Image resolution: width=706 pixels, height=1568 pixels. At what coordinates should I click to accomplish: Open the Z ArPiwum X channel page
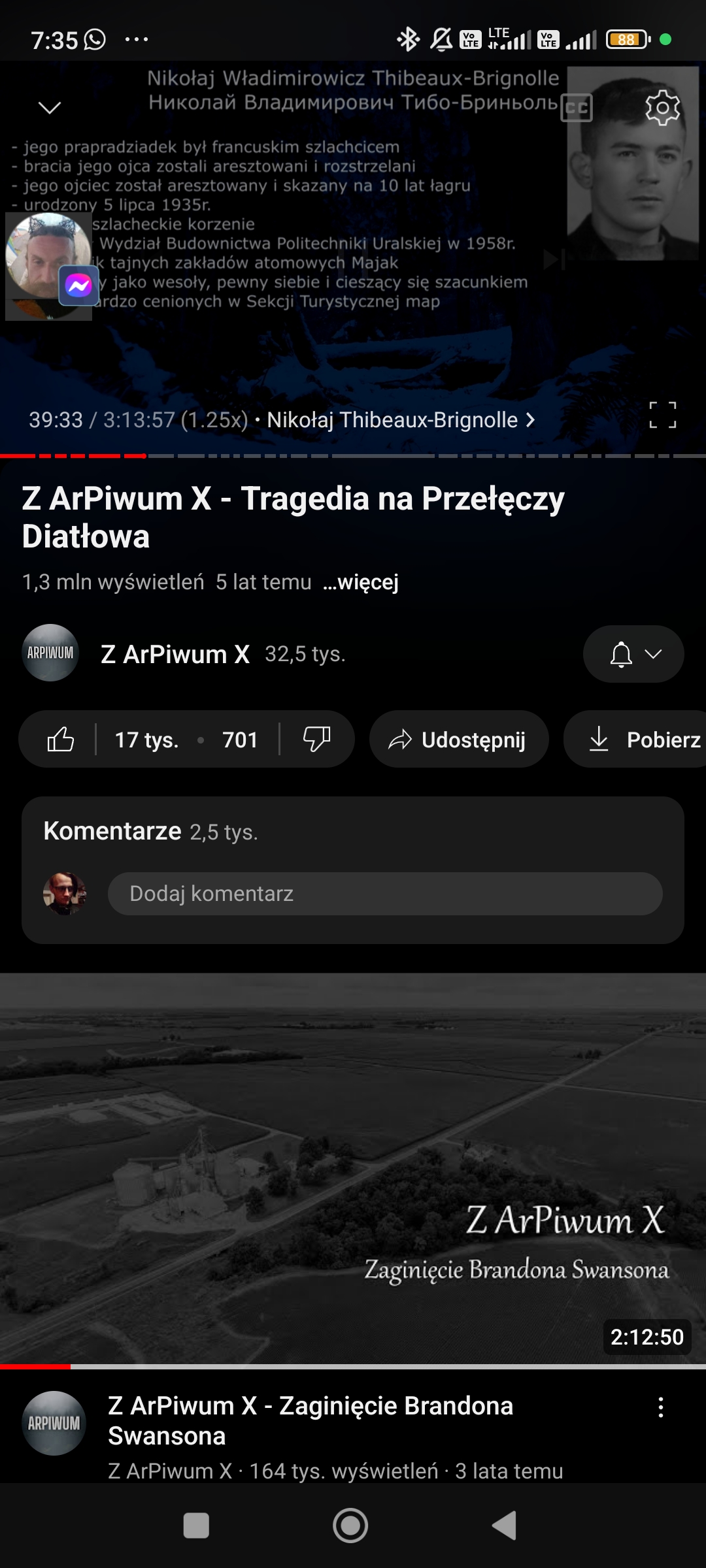175,654
